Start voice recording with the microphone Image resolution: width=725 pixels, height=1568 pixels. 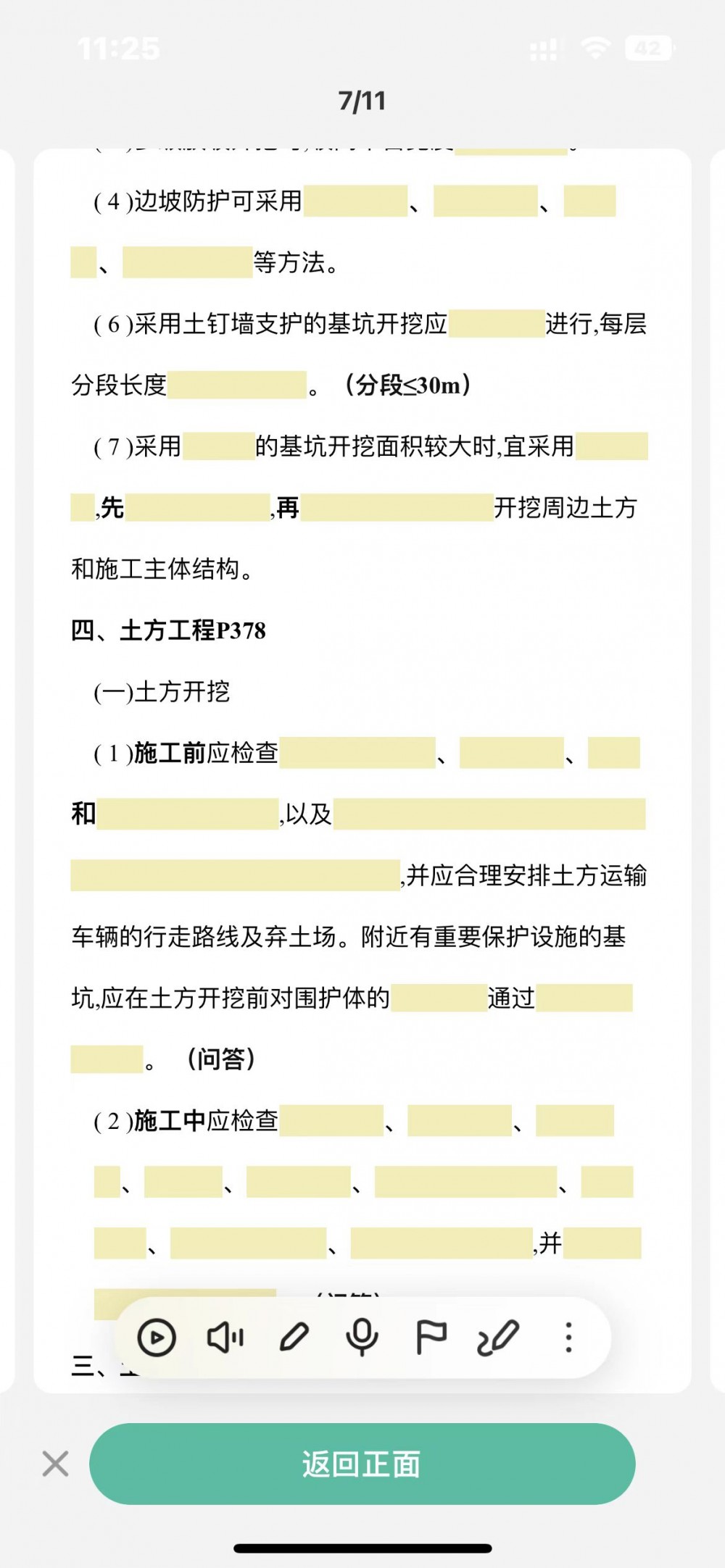tap(362, 1338)
